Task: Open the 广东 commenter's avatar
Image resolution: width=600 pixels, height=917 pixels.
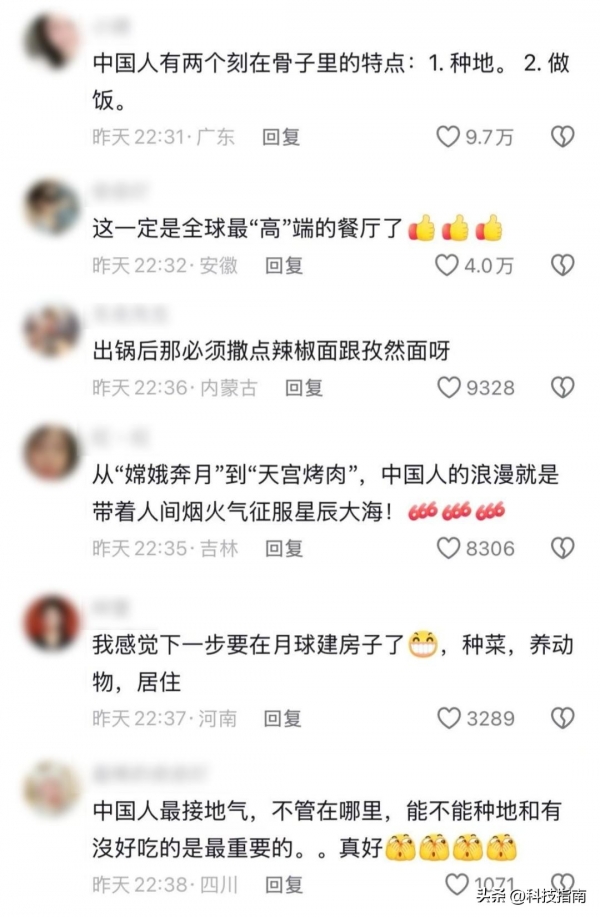Action: pyautogui.click(x=52, y=44)
